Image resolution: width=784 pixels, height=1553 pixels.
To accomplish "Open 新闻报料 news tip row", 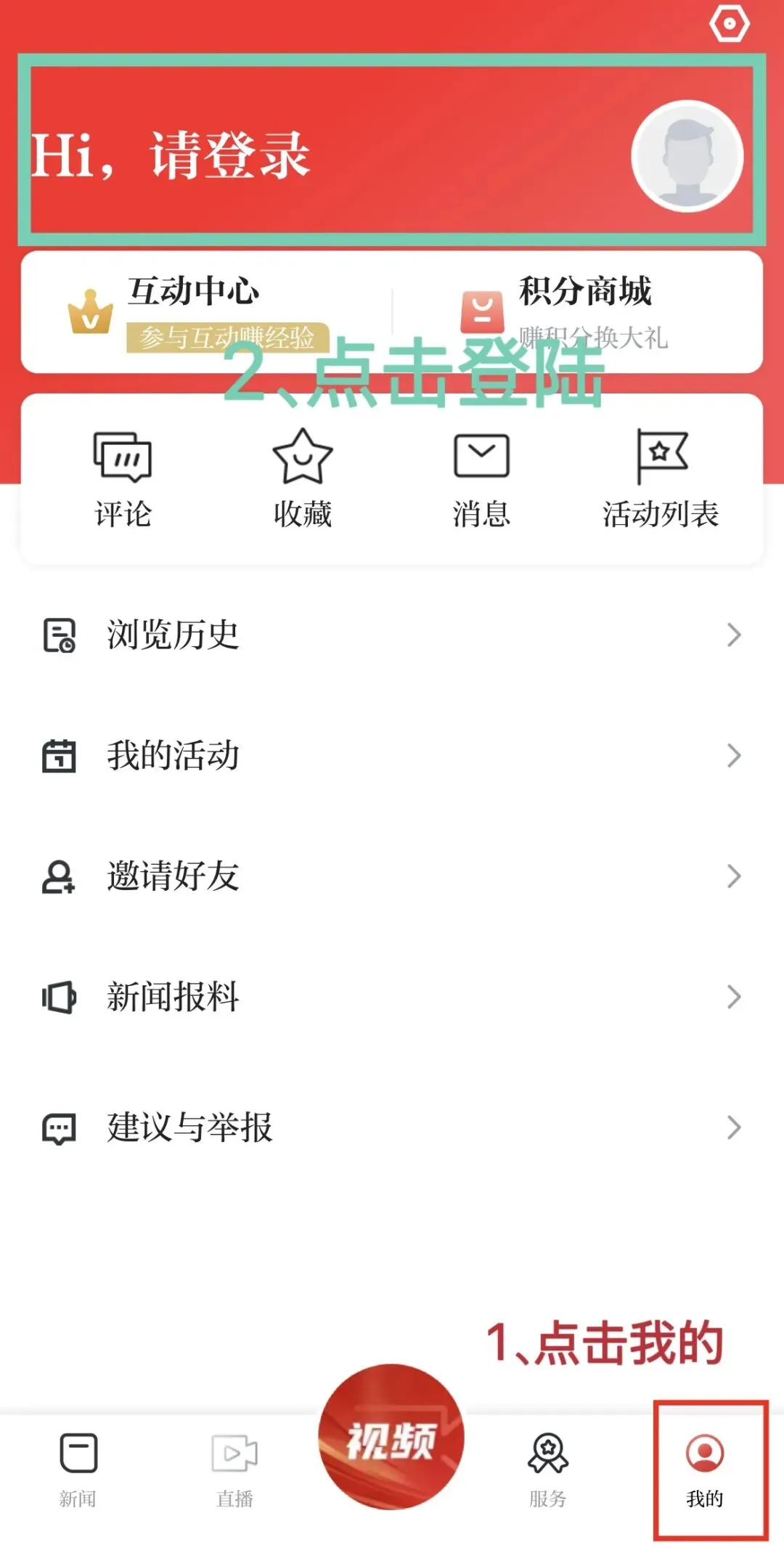I will point(392,997).
